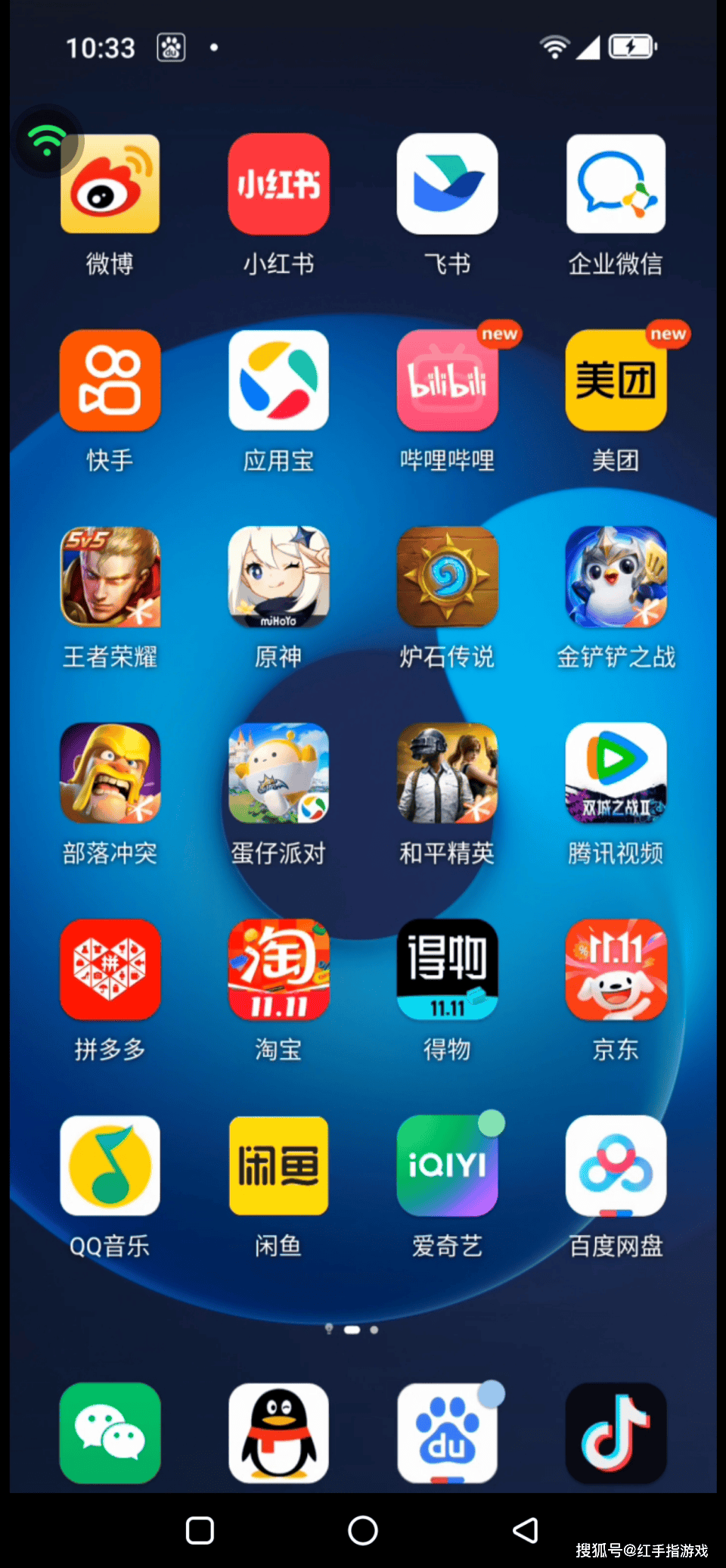Launch Meituan (美团)
The height and width of the screenshot is (1568, 726).
616,380
